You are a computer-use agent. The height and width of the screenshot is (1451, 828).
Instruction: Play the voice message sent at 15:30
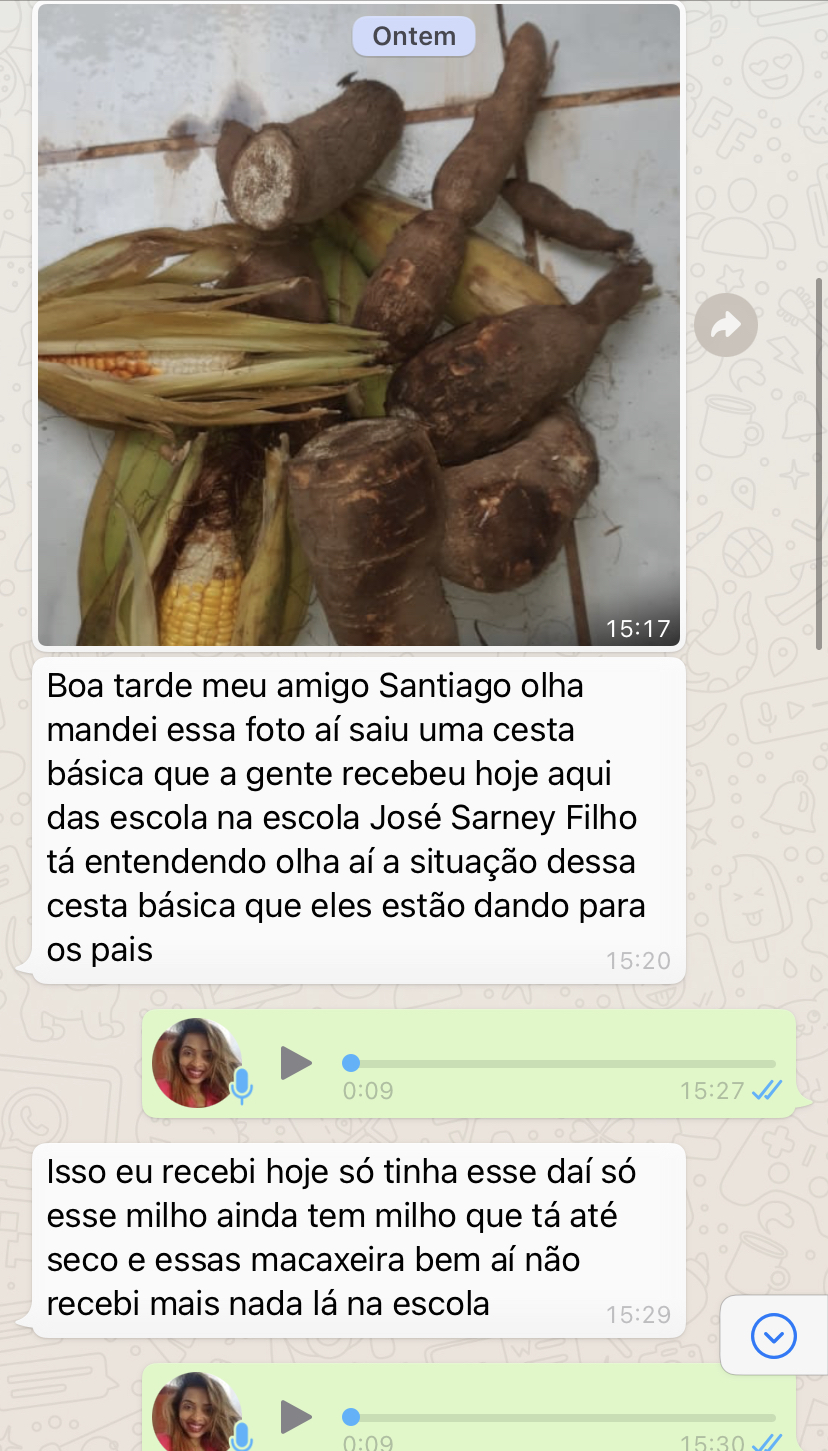click(296, 1416)
